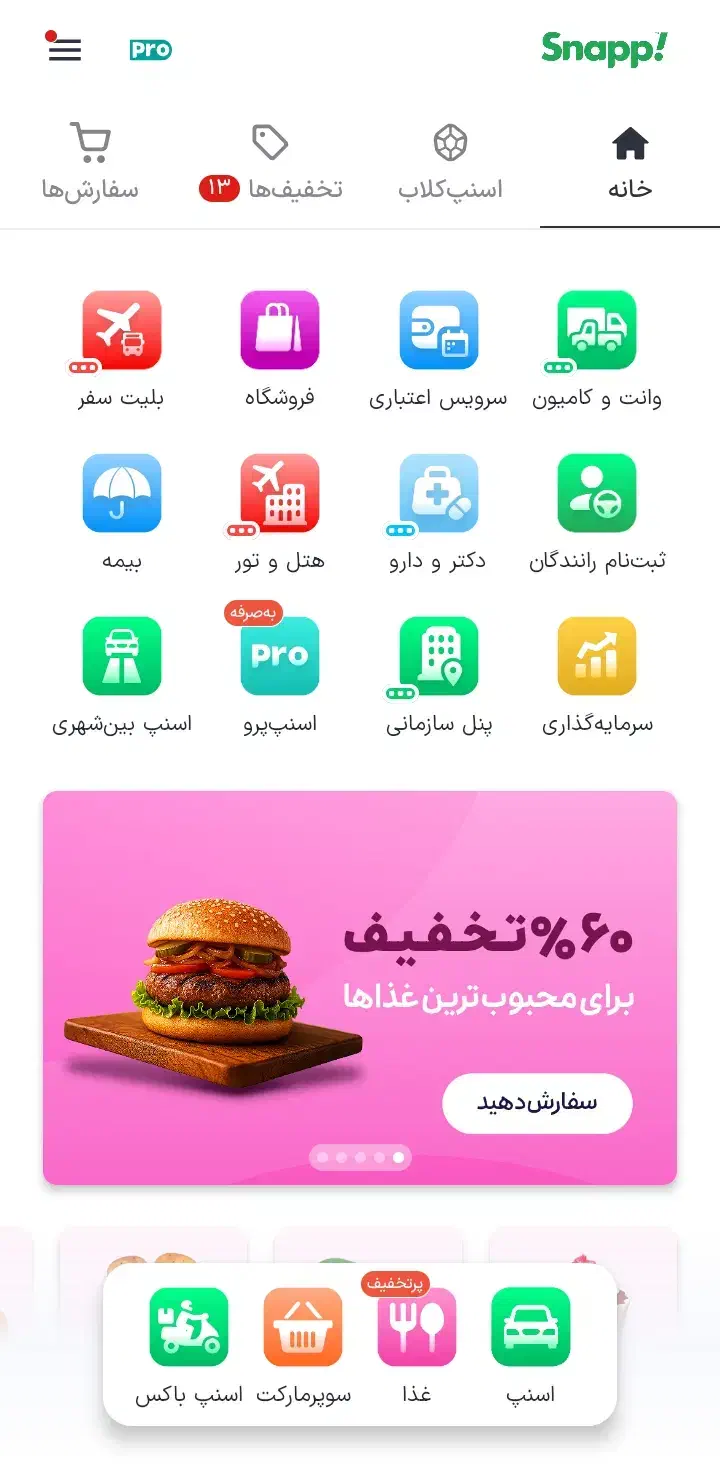
Task: Select the investment (سرمایه‌گذاری) chart icon
Action: pos(596,655)
